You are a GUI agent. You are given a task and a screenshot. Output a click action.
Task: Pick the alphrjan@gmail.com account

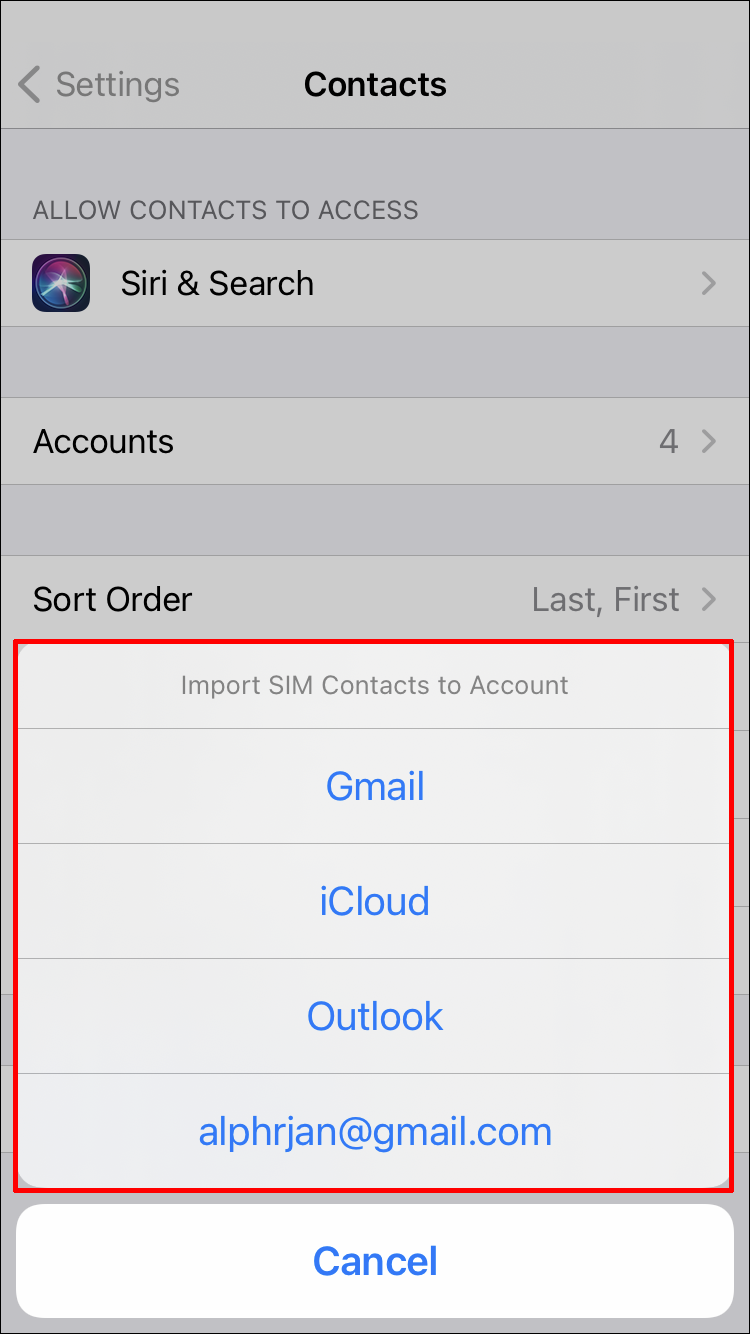375,1131
